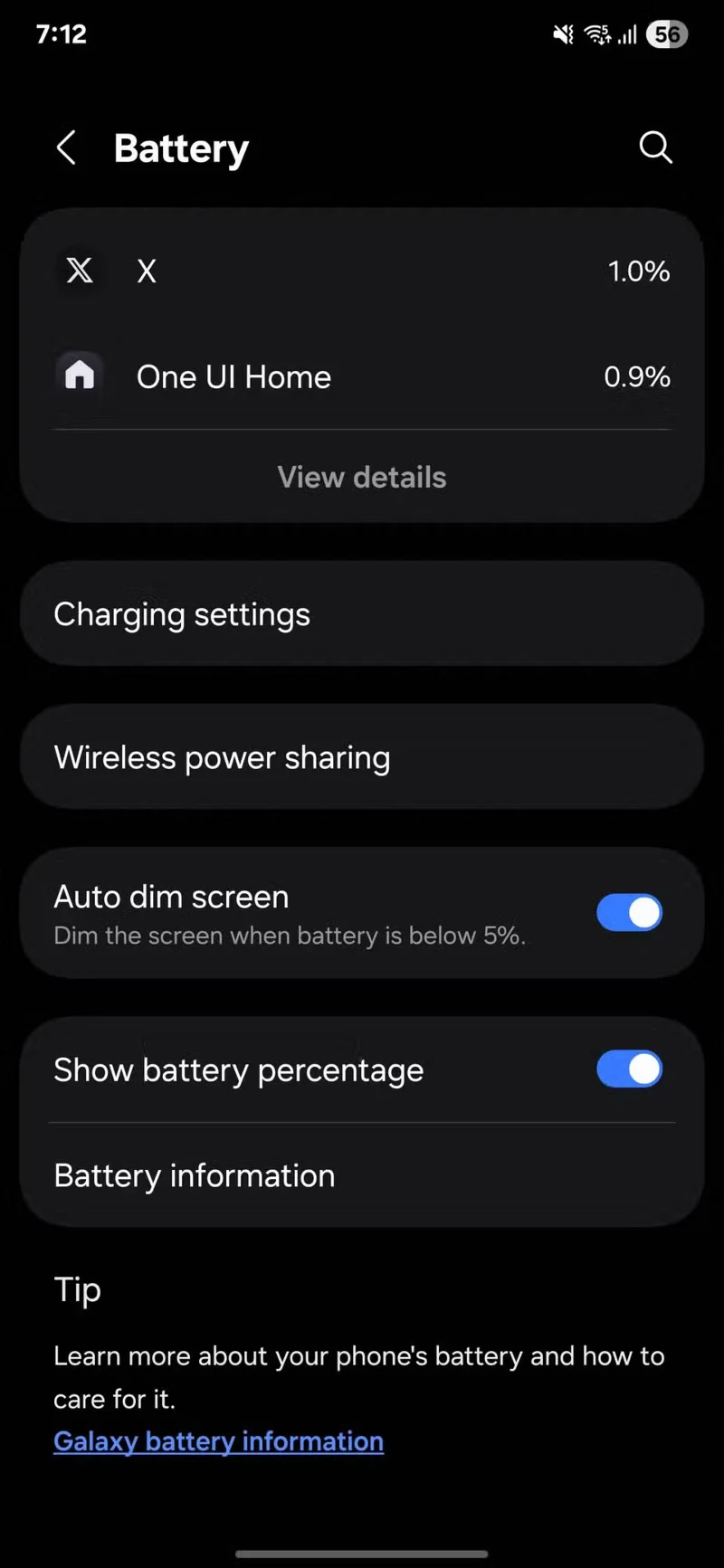Tap the One UI Home usage row
The width and height of the screenshot is (724, 1568).
coord(362,376)
